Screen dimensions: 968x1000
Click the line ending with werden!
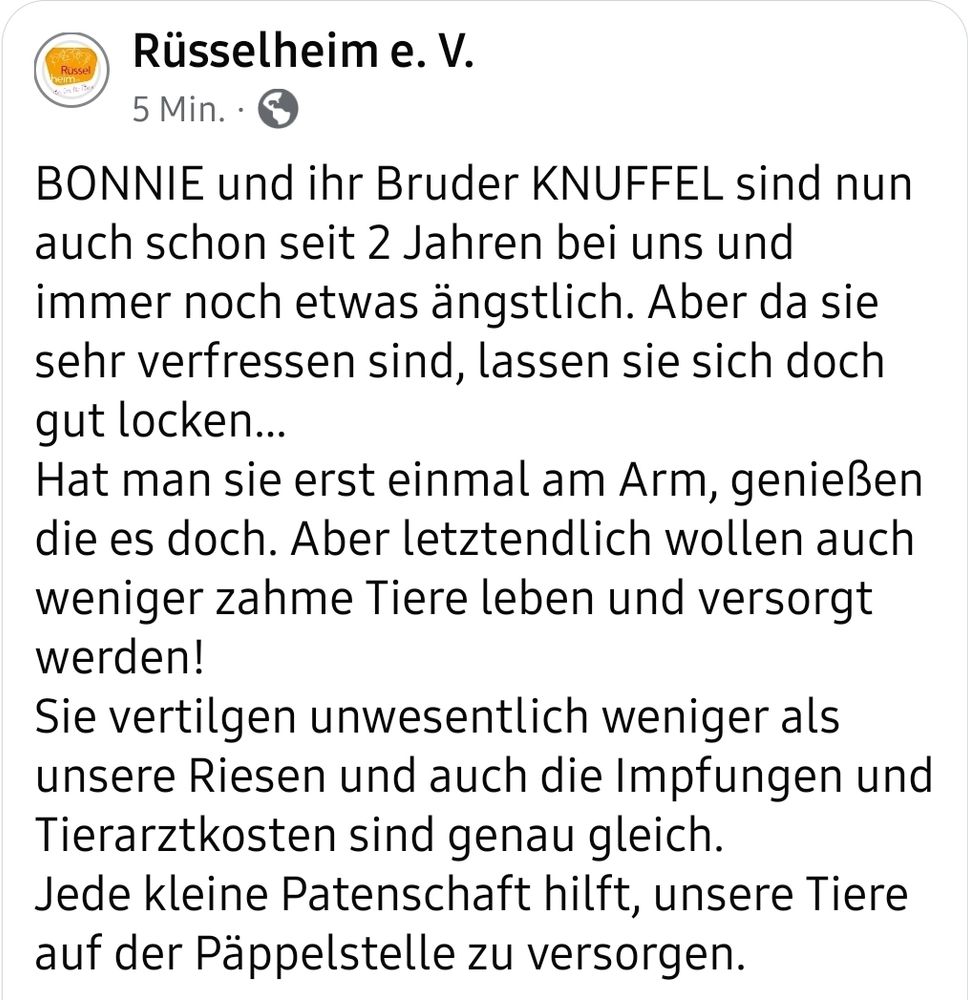pyautogui.click(x=119, y=657)
